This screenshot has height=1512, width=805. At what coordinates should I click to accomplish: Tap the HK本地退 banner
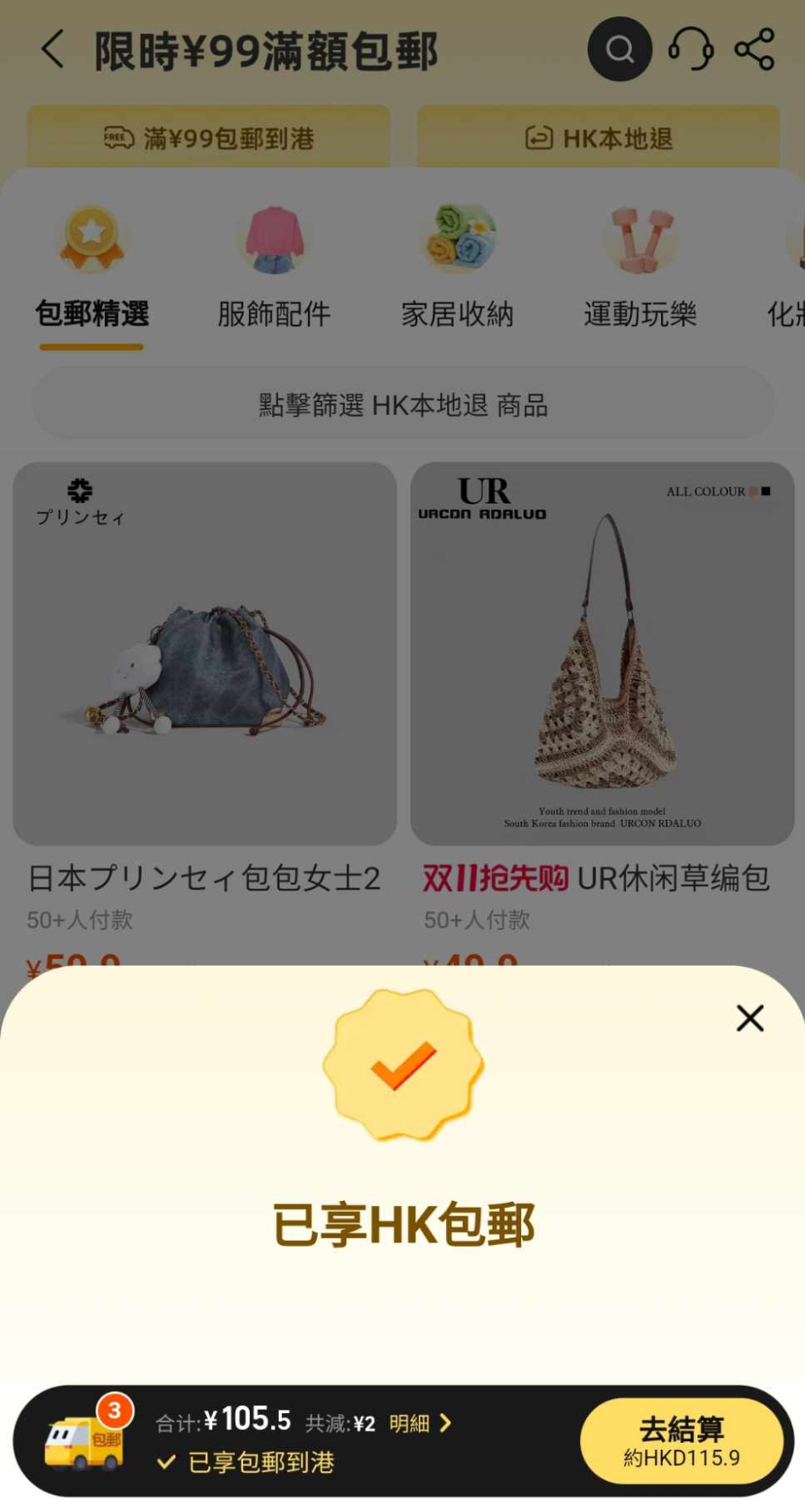(x=599, y=138)
